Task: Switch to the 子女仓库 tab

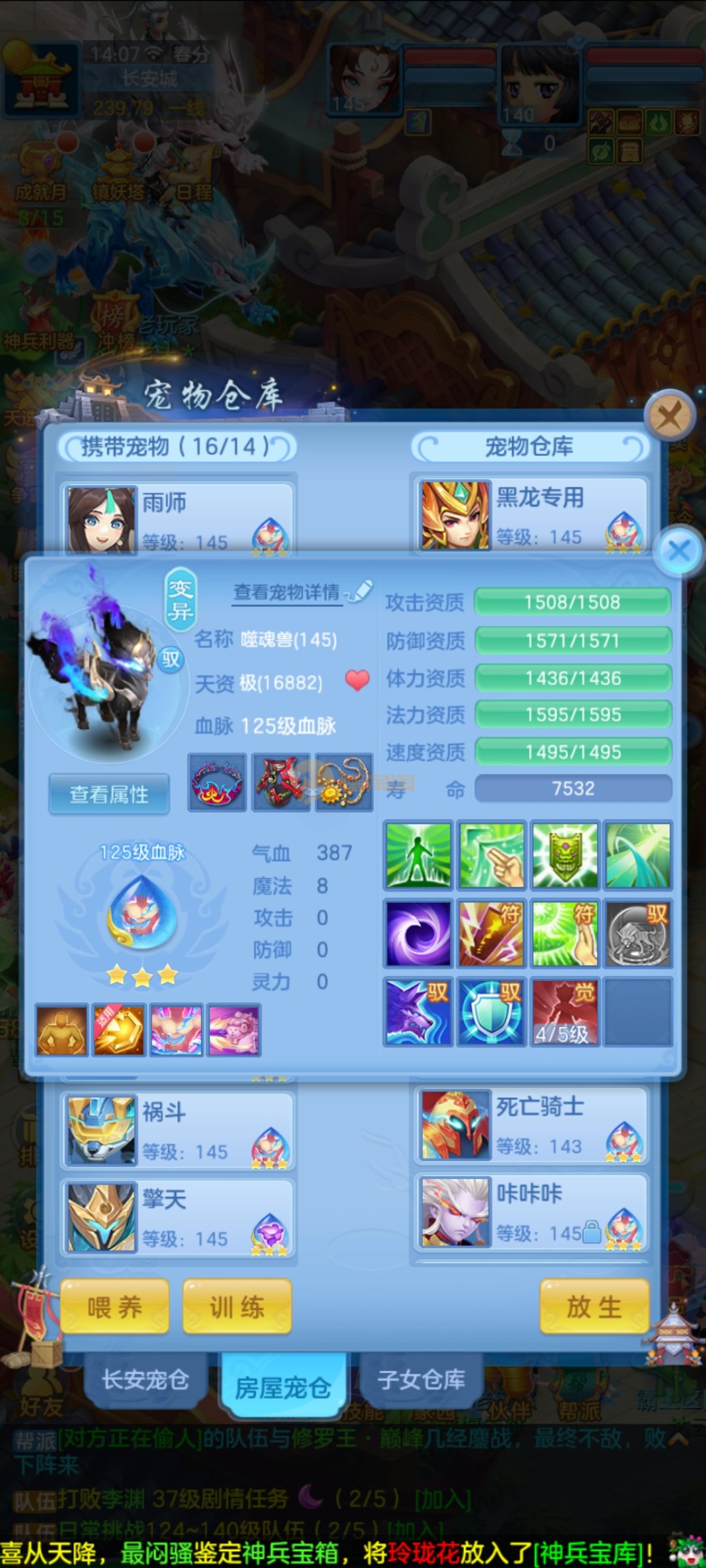Action: (422, 1380)
